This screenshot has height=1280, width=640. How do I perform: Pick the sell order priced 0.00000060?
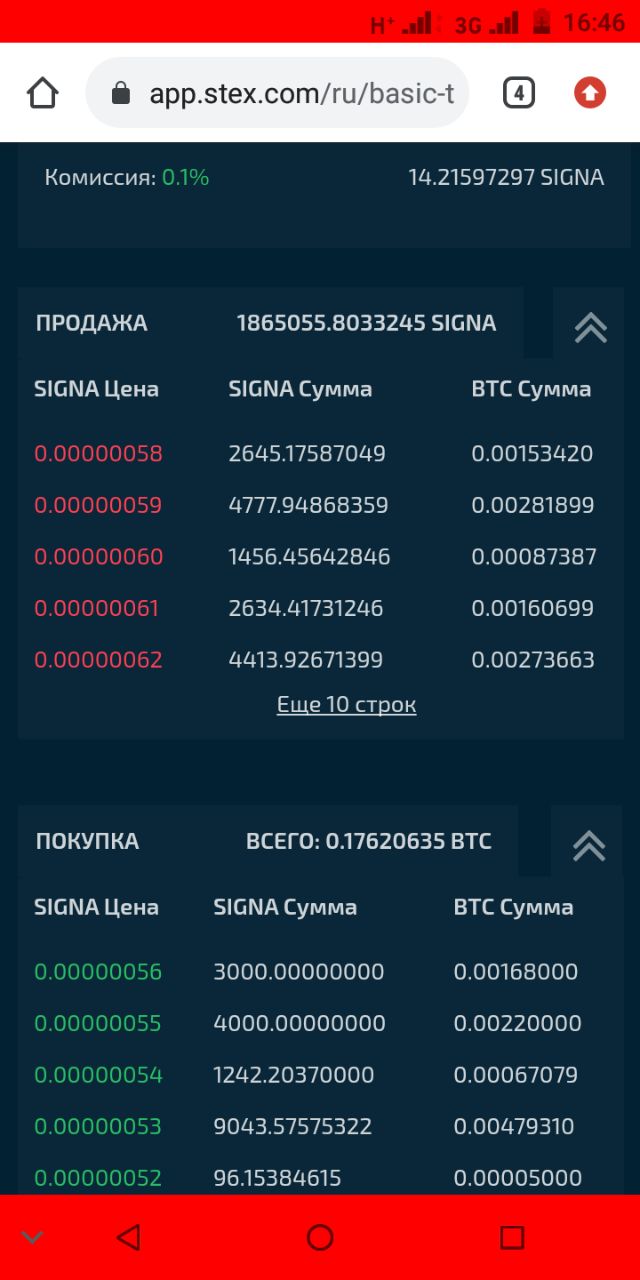point(98,557)
